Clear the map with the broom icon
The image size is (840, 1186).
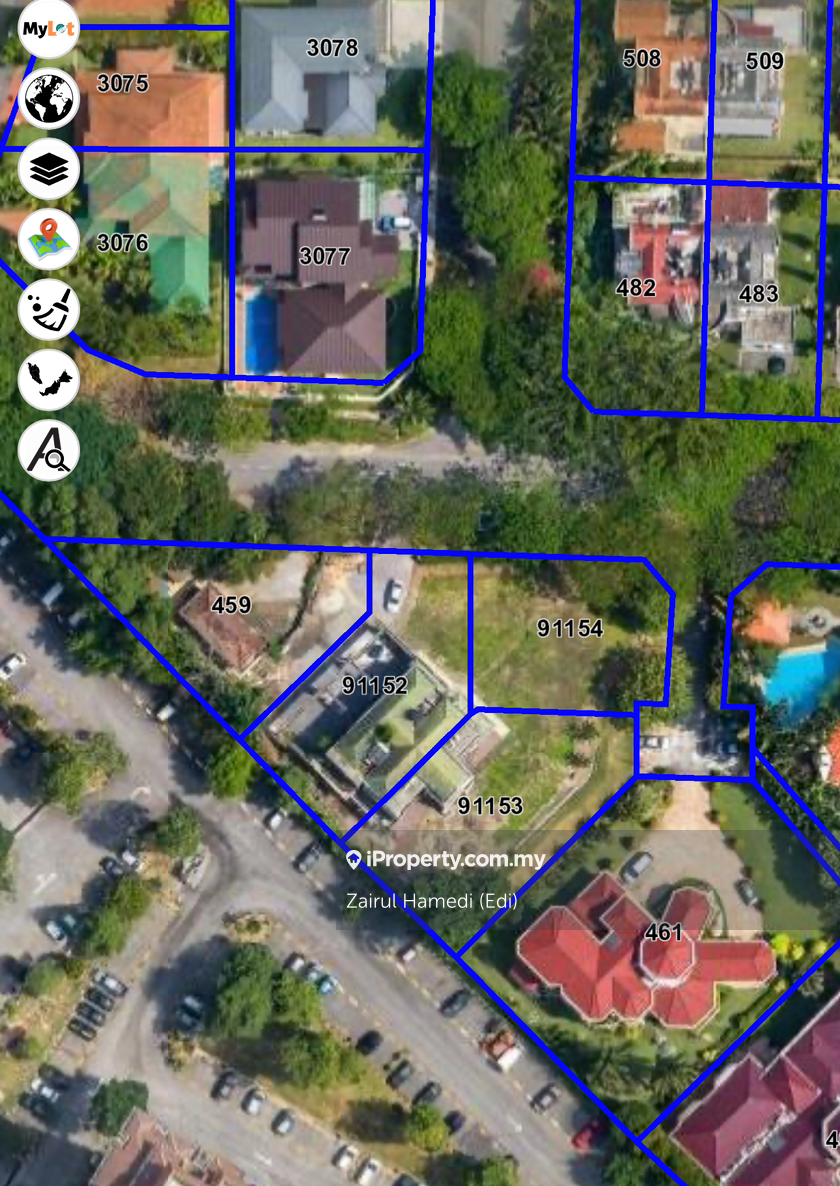tap(48, 310)
